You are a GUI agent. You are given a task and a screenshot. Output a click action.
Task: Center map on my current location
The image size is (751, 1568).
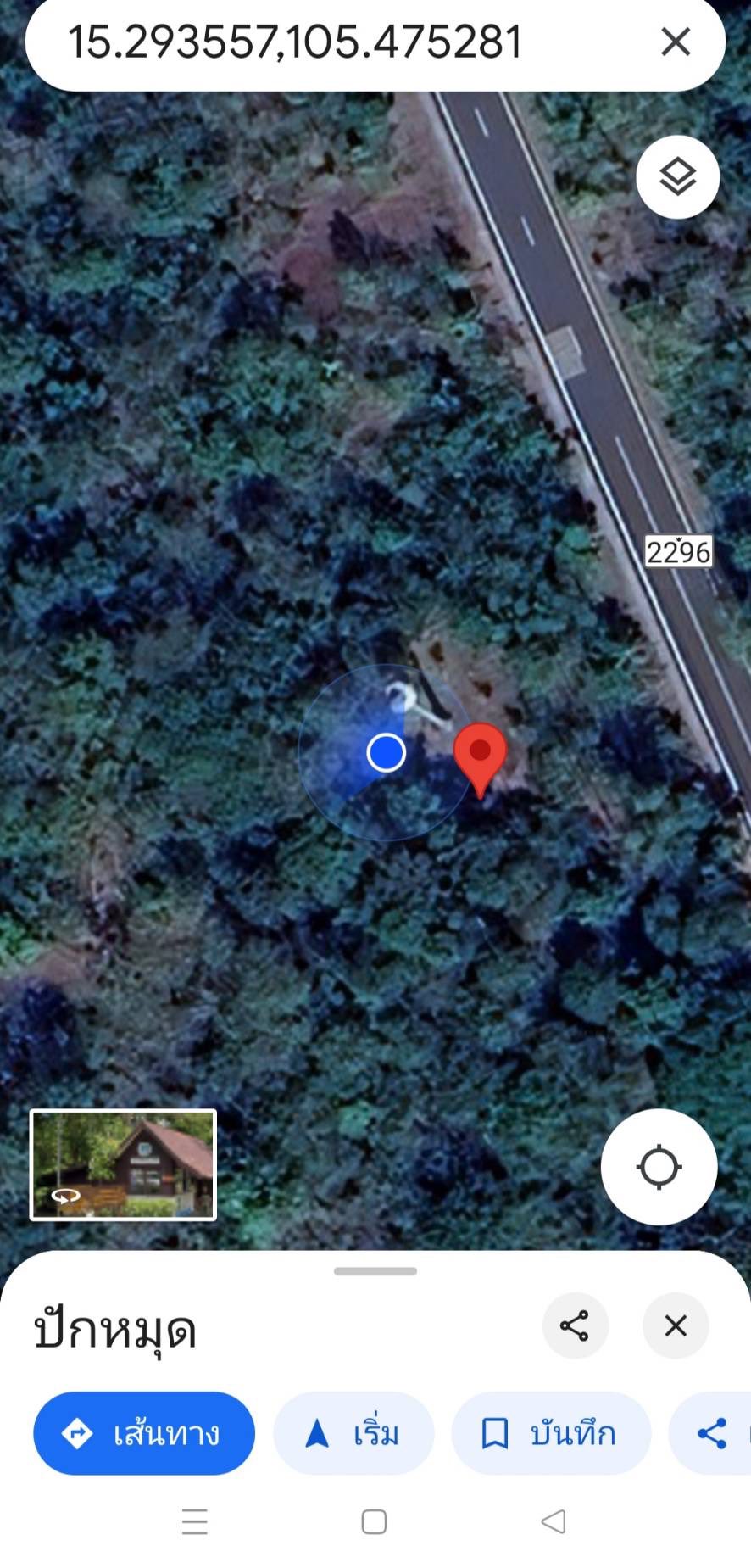click(x=659, y=1167)
